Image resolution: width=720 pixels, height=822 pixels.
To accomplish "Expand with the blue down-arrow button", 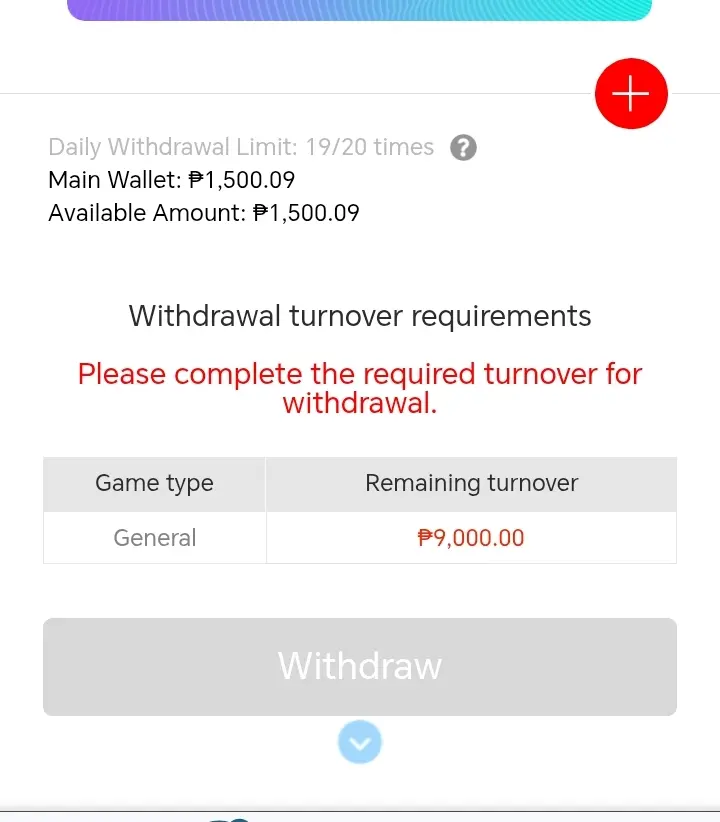I will (x=360, y=742).
